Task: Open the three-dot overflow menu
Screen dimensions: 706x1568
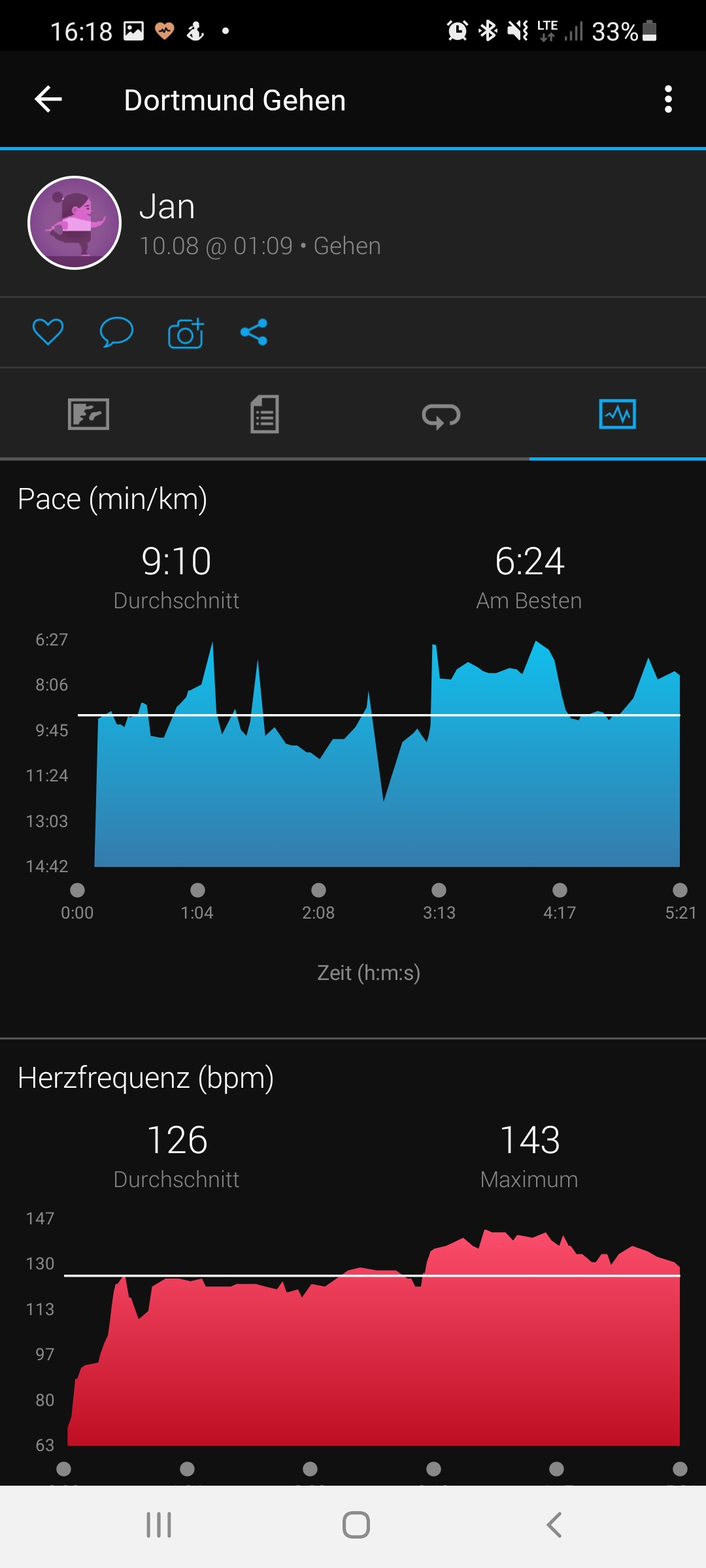Action: pyautogui.click(x=667, y=99)
